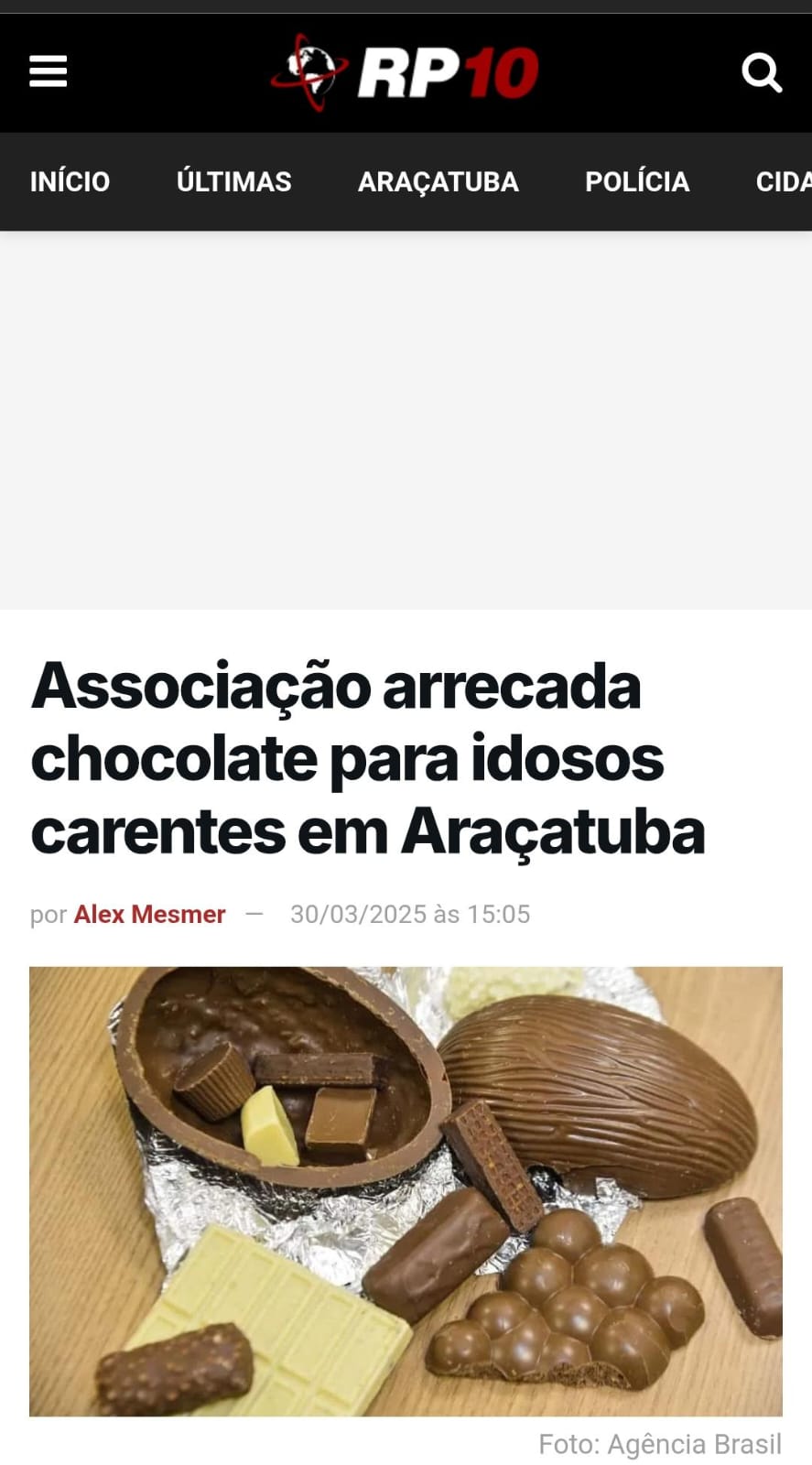
Task: Go to the RP10 homepage via the logo
Action: 406,72
